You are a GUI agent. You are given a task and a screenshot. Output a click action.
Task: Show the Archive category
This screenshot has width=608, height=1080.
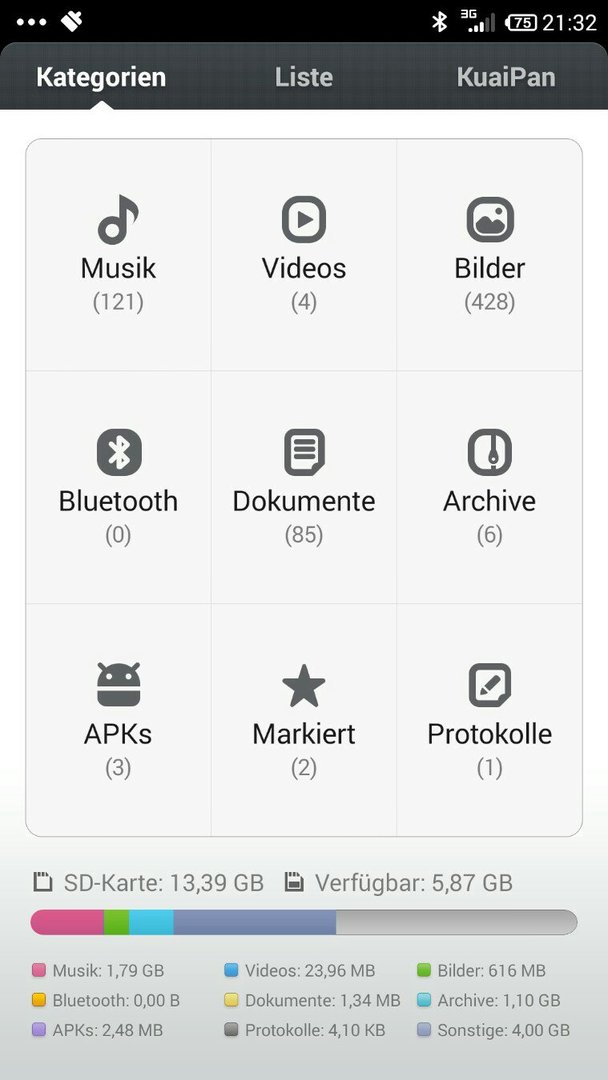coord(490,488)
